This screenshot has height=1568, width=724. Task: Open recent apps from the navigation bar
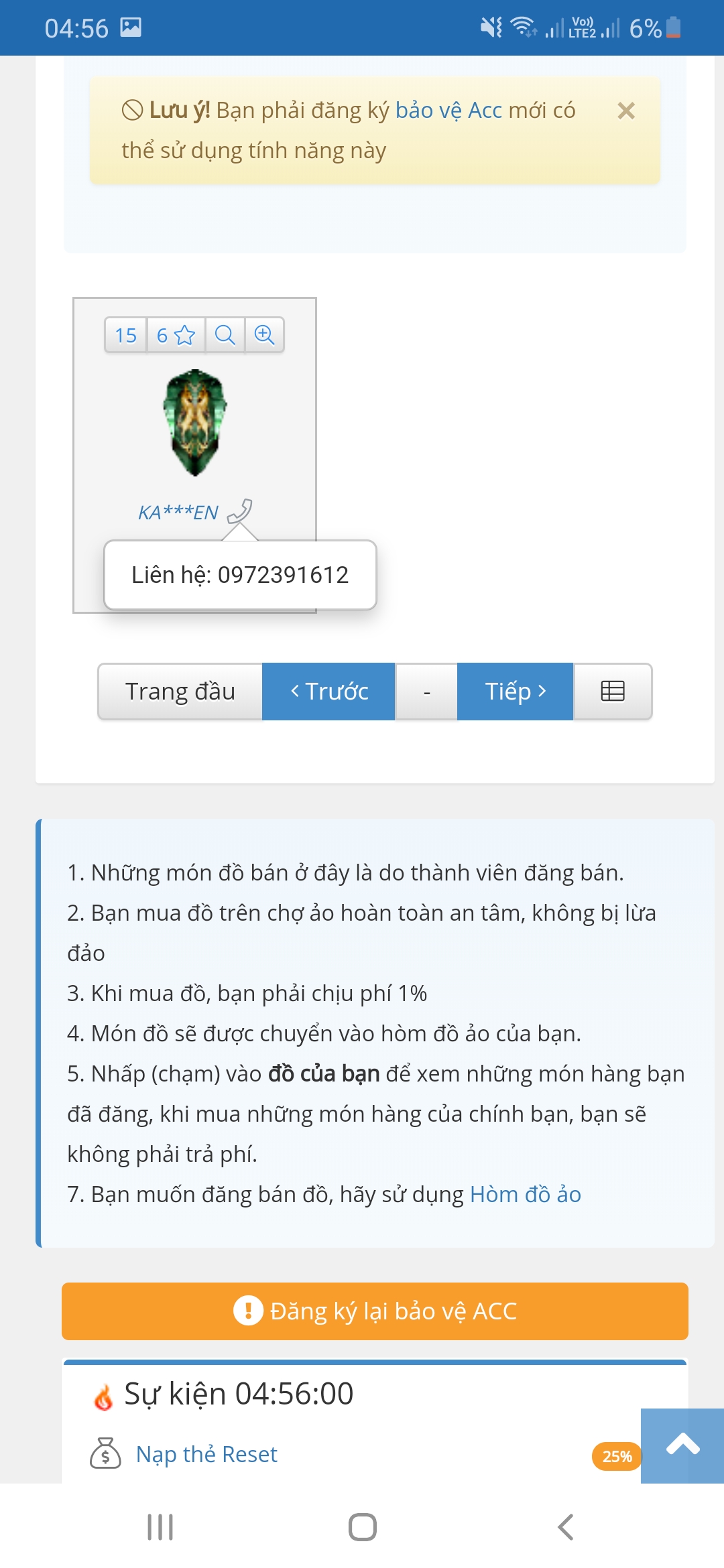(160, 1527)
